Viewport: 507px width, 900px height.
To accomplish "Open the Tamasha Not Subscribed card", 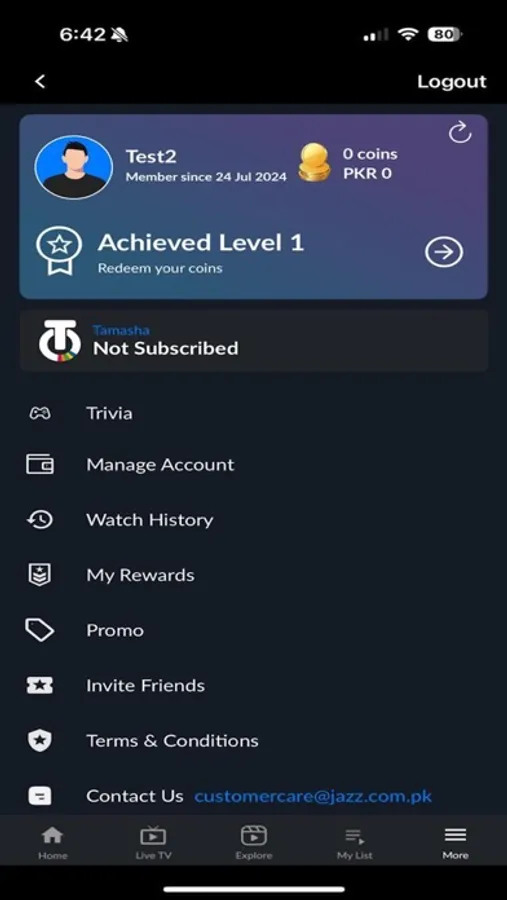I will (254, 340).
